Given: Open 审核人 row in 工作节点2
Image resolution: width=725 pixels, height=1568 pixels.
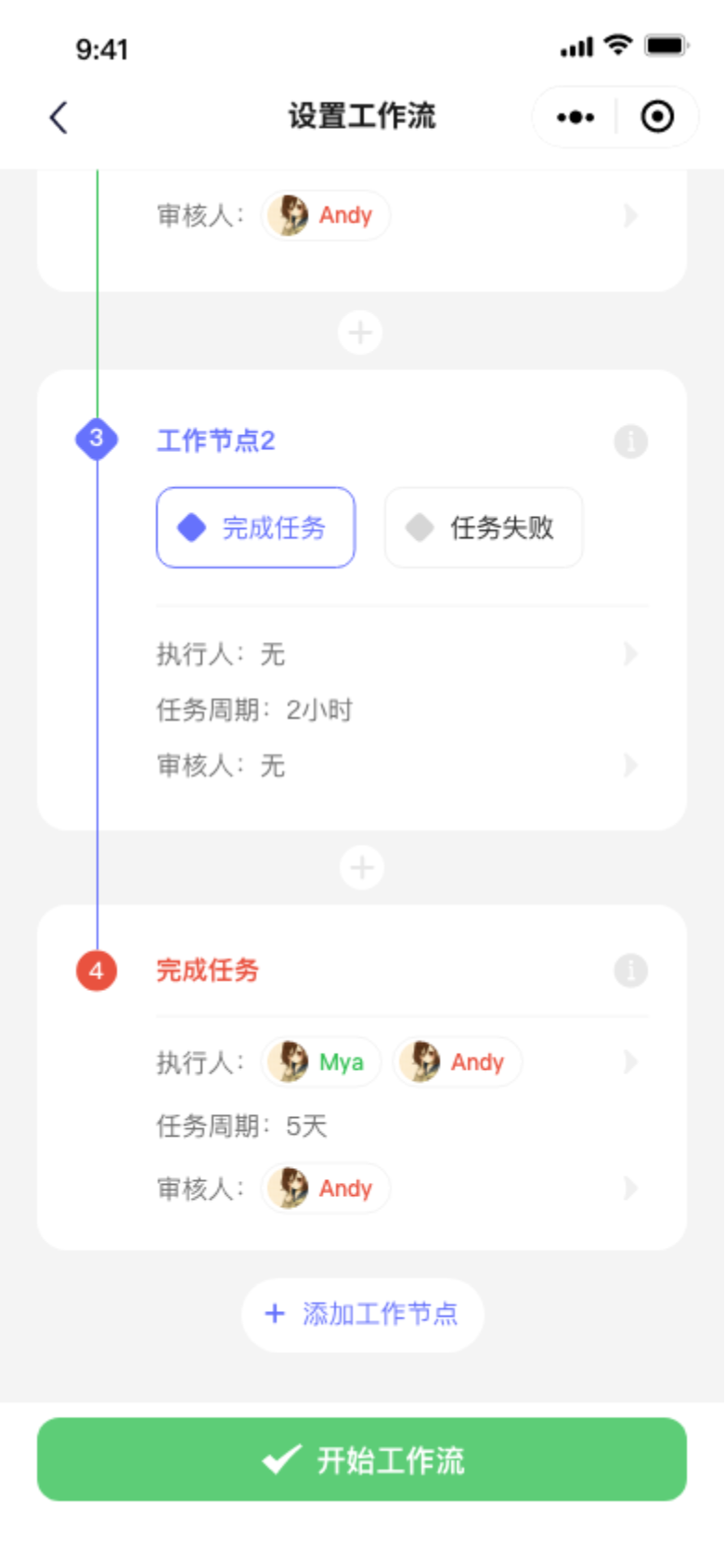Looking at the screenshot, I should pos(399,765).
